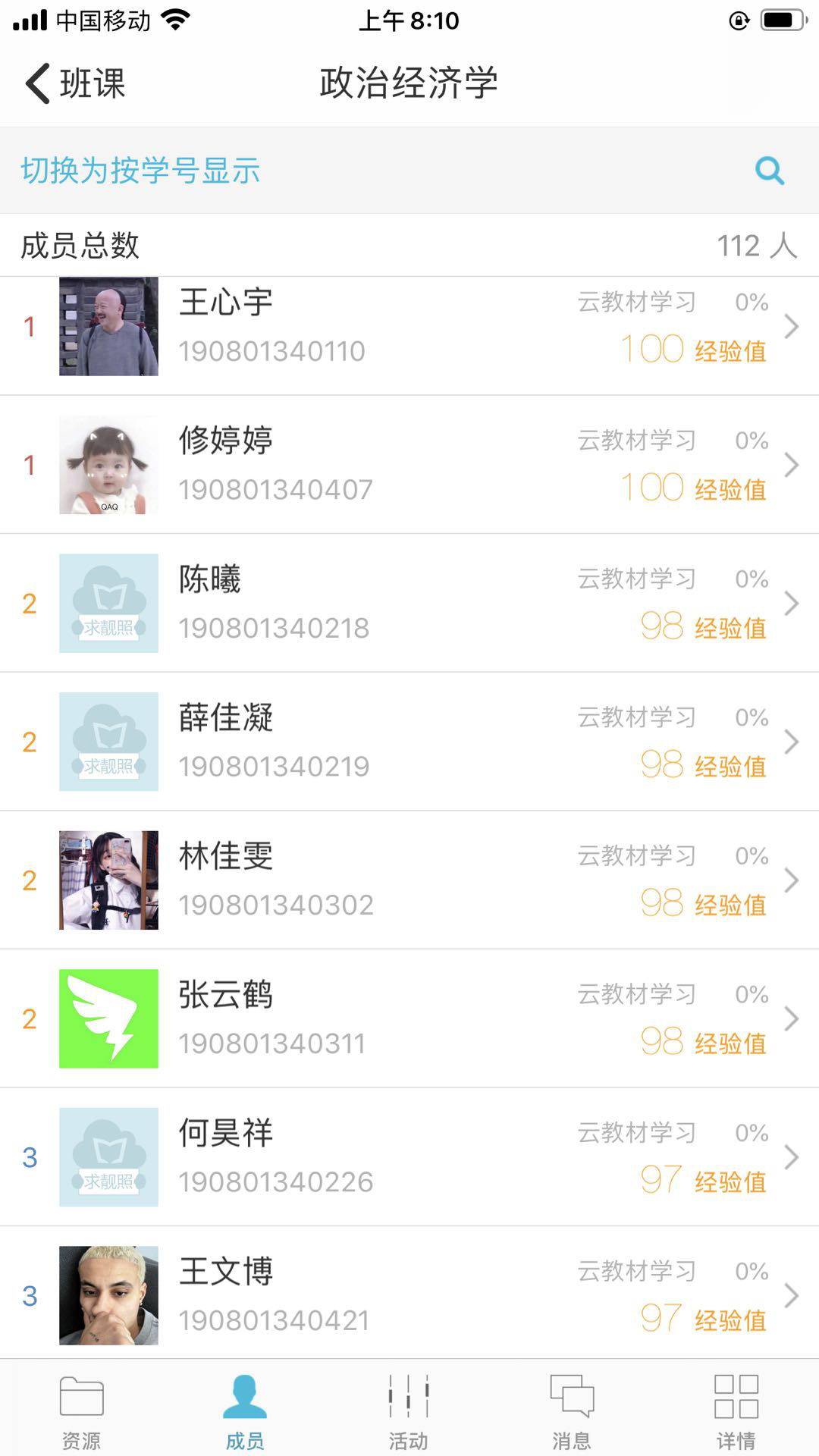Select 王文博 from the member list
The width and height of the screenshot is (819, 1456).
pyautogui.click(x=409, y=1295)
